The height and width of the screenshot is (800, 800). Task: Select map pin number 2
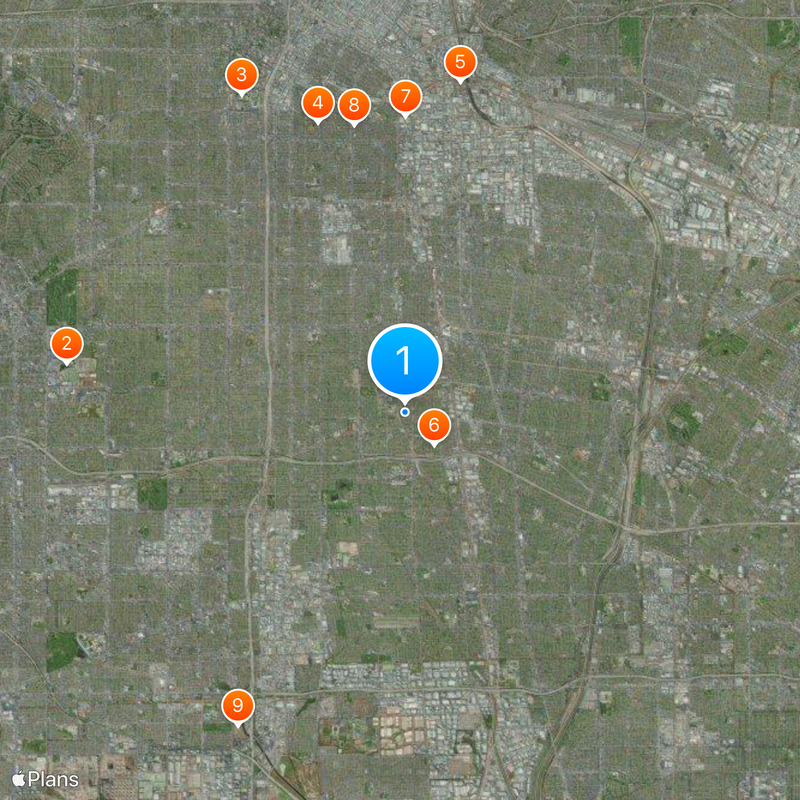coord(66,345)
